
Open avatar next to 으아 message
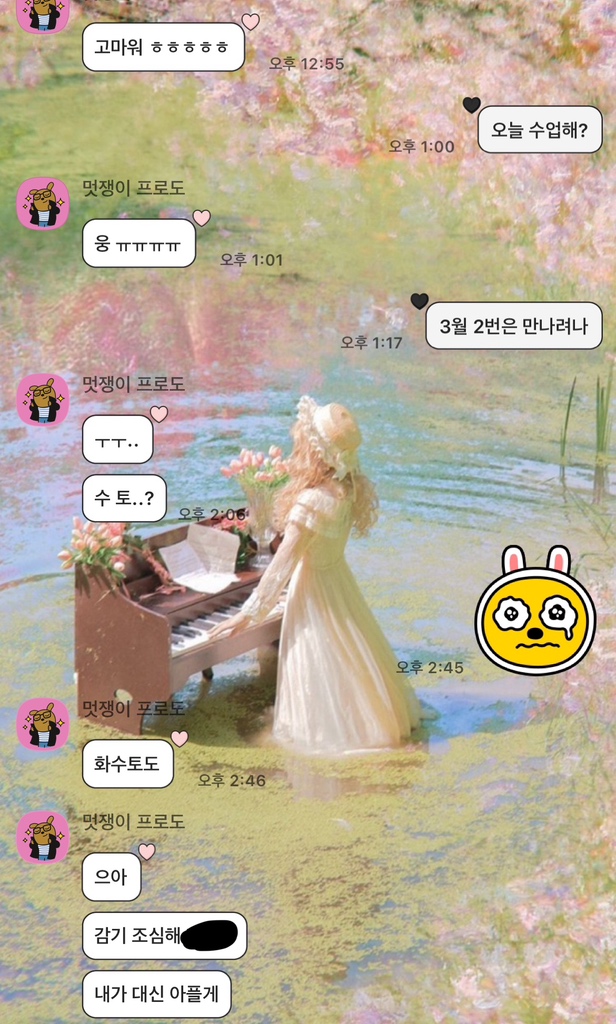(43, 838)
